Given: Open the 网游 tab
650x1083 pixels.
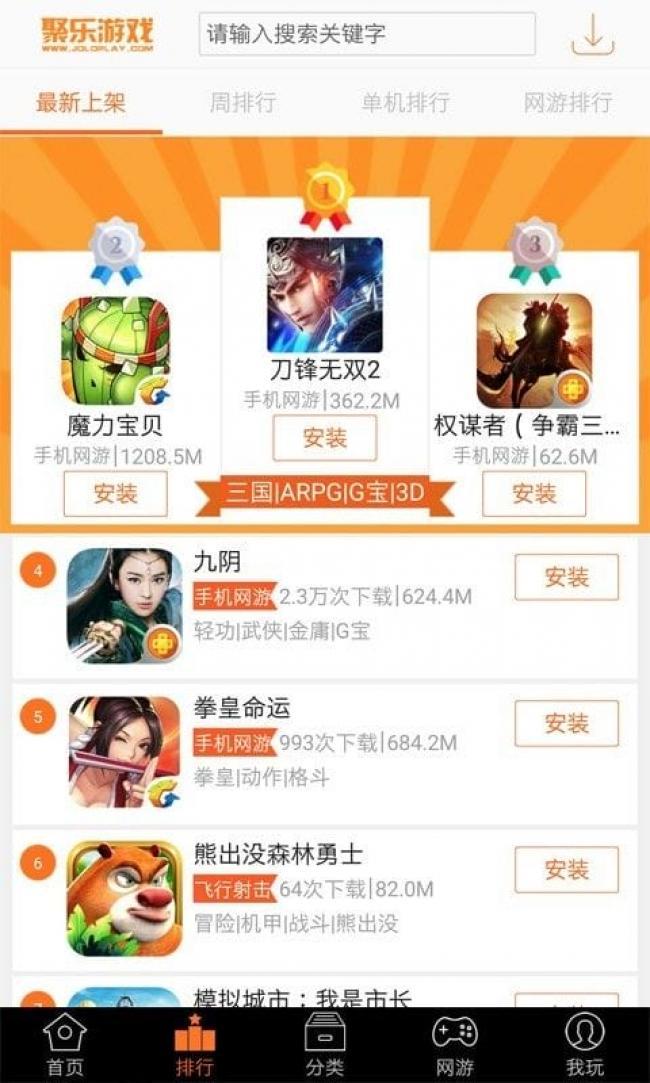Looking at the screenshot, I should (454, 1045).
